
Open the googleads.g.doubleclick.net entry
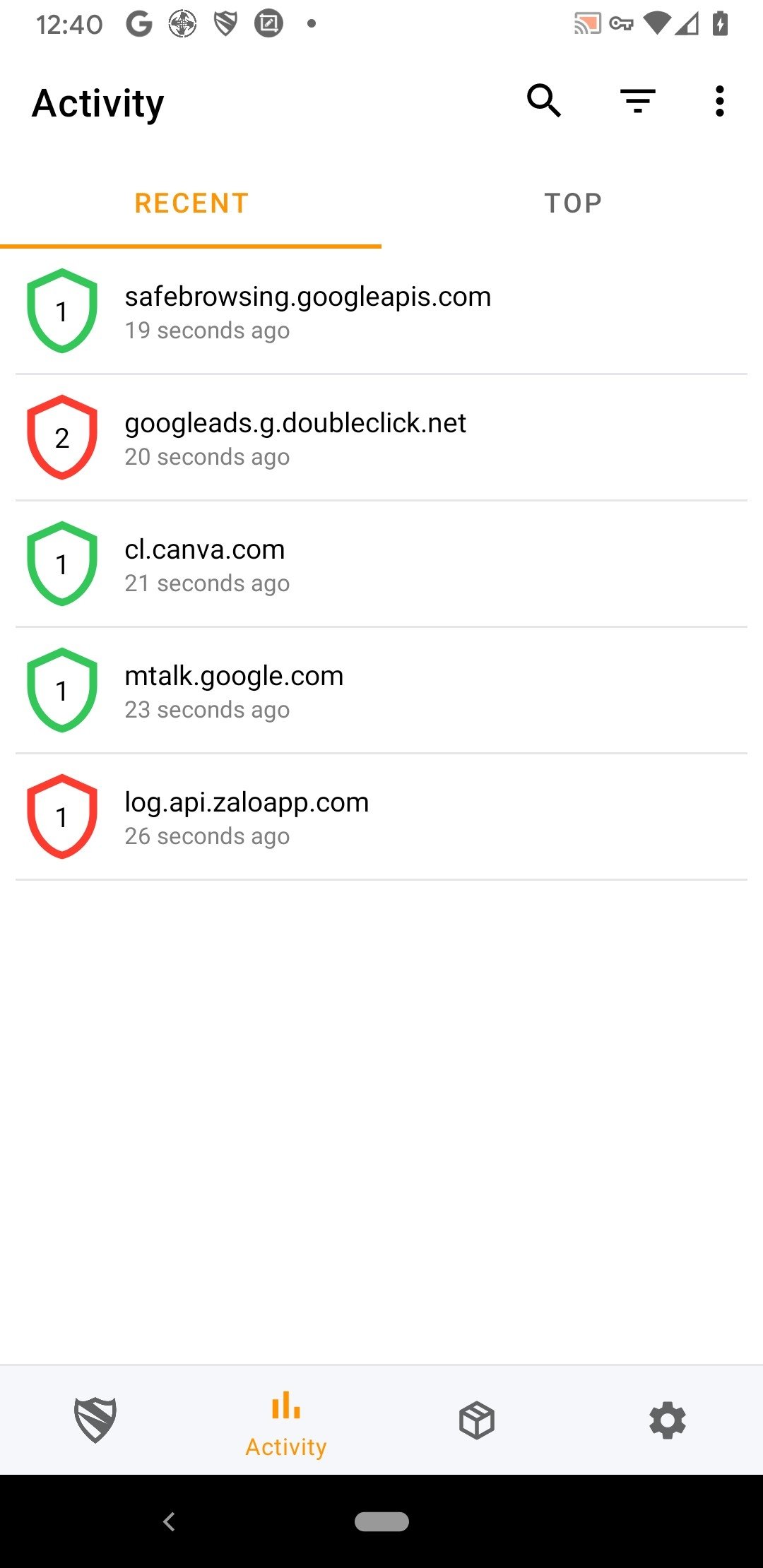381,438
